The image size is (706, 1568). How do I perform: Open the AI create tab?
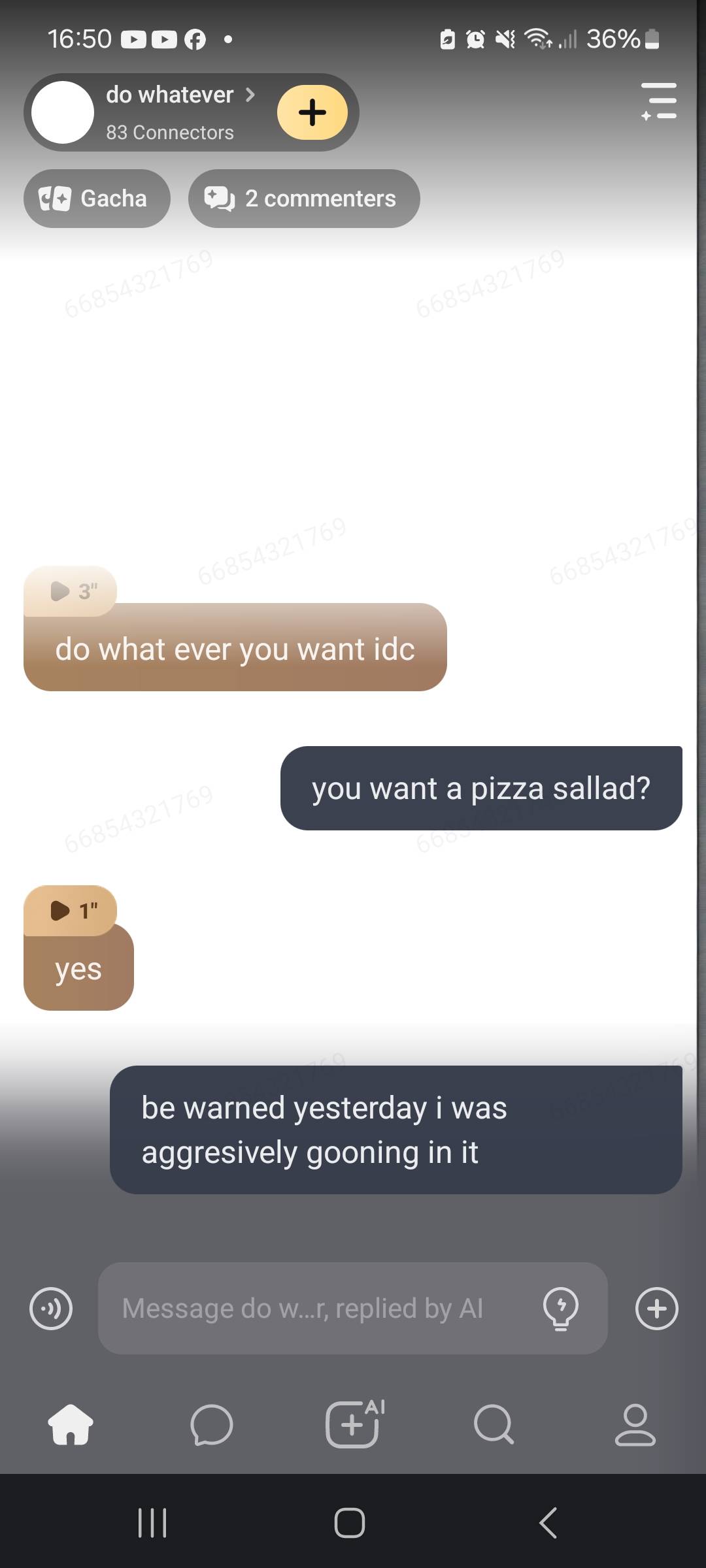(x=353, y=1424)
